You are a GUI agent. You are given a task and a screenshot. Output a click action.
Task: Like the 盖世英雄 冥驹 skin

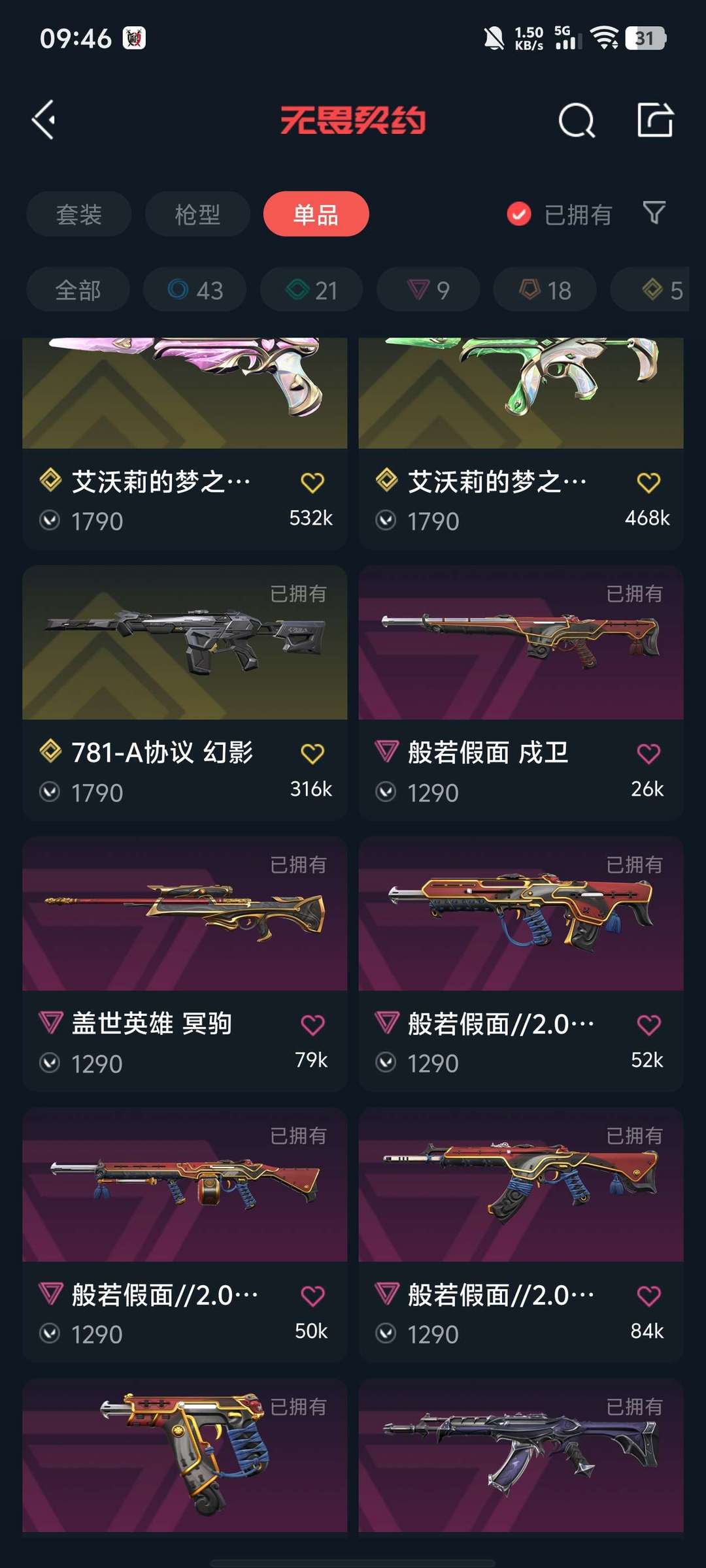312,1025
